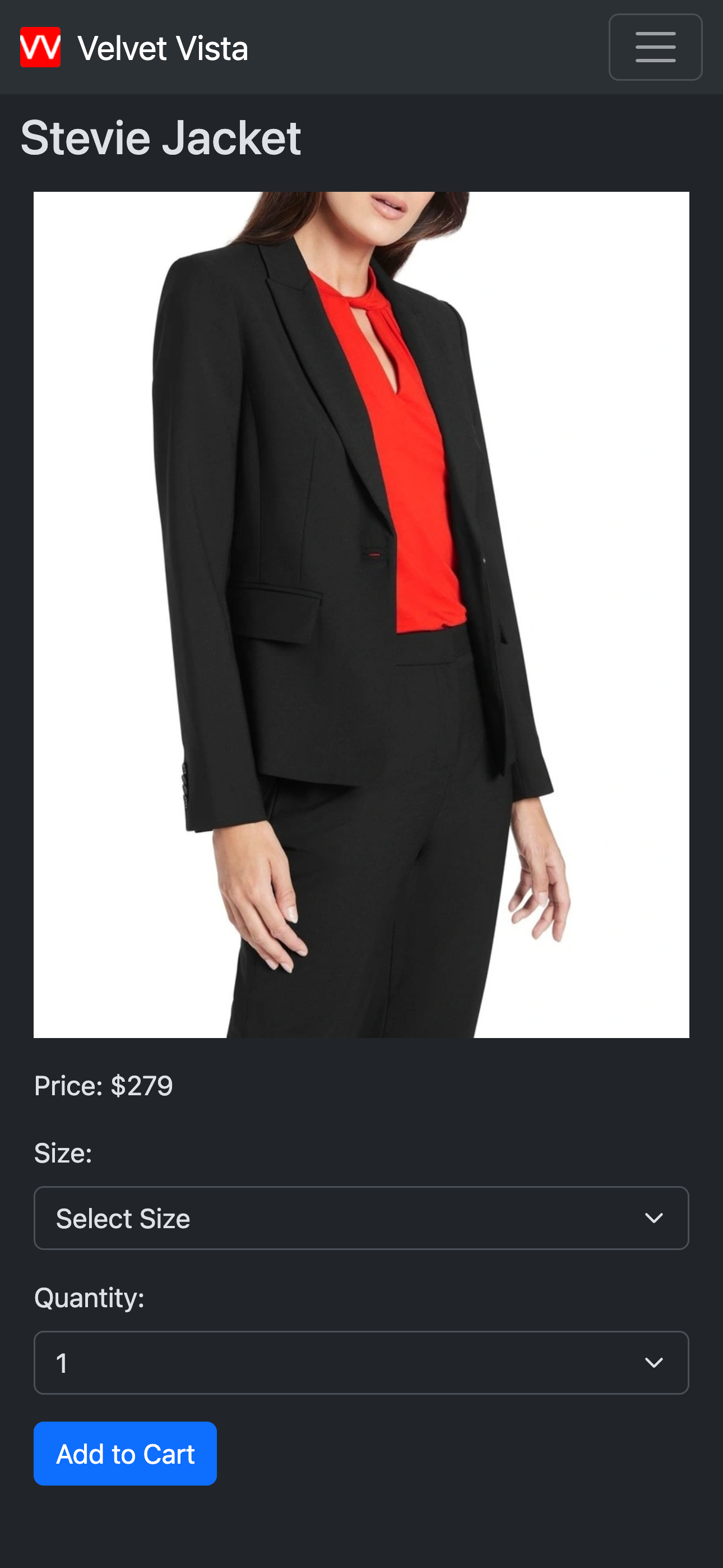This screenshot has width=723, height=1568.
Task: Go to Velvet Vista home
Action: [134, 48]
